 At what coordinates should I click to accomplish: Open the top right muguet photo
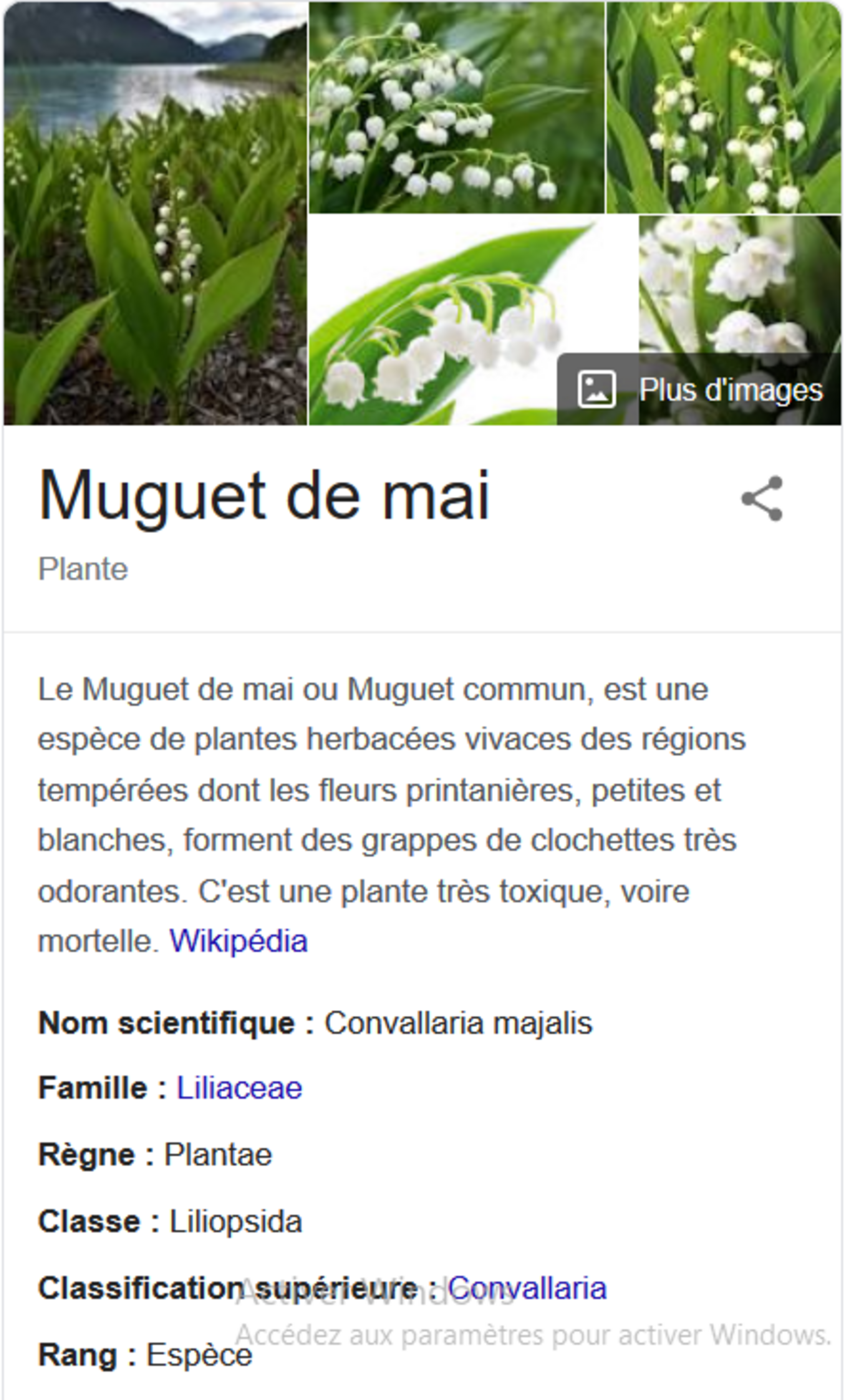tap(723, 108)
